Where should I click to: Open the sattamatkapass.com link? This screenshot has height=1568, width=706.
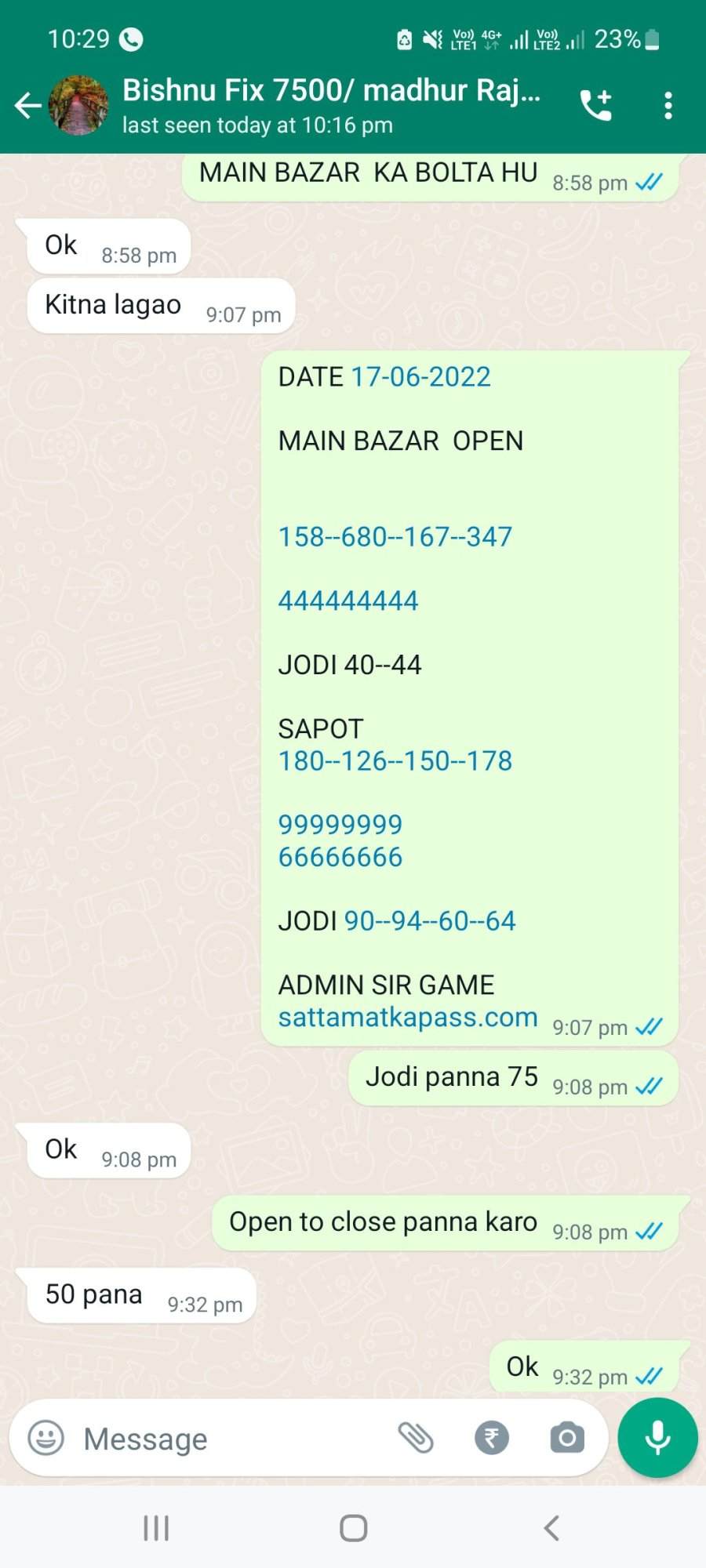tap(408, 1018)
